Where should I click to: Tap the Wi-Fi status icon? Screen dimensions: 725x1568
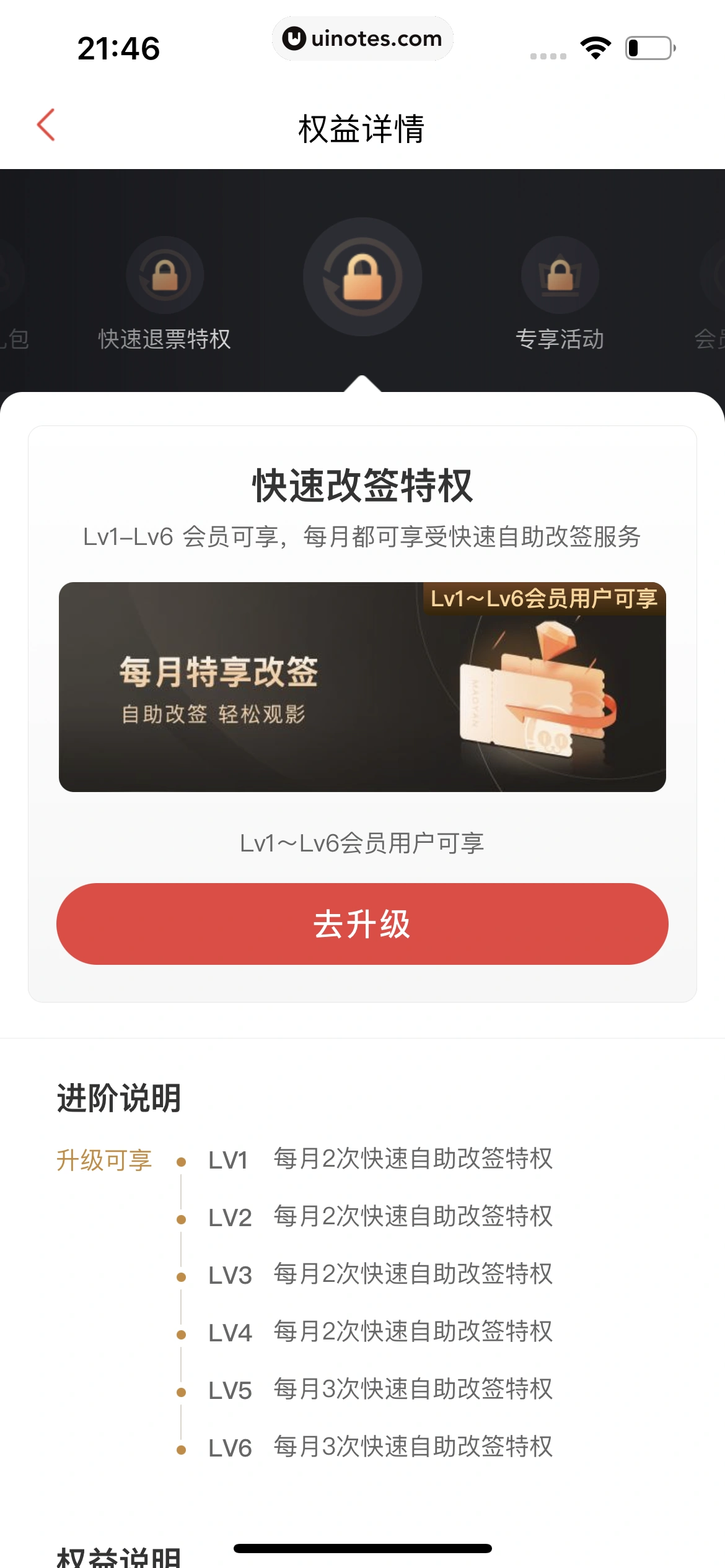coord(595,46)
